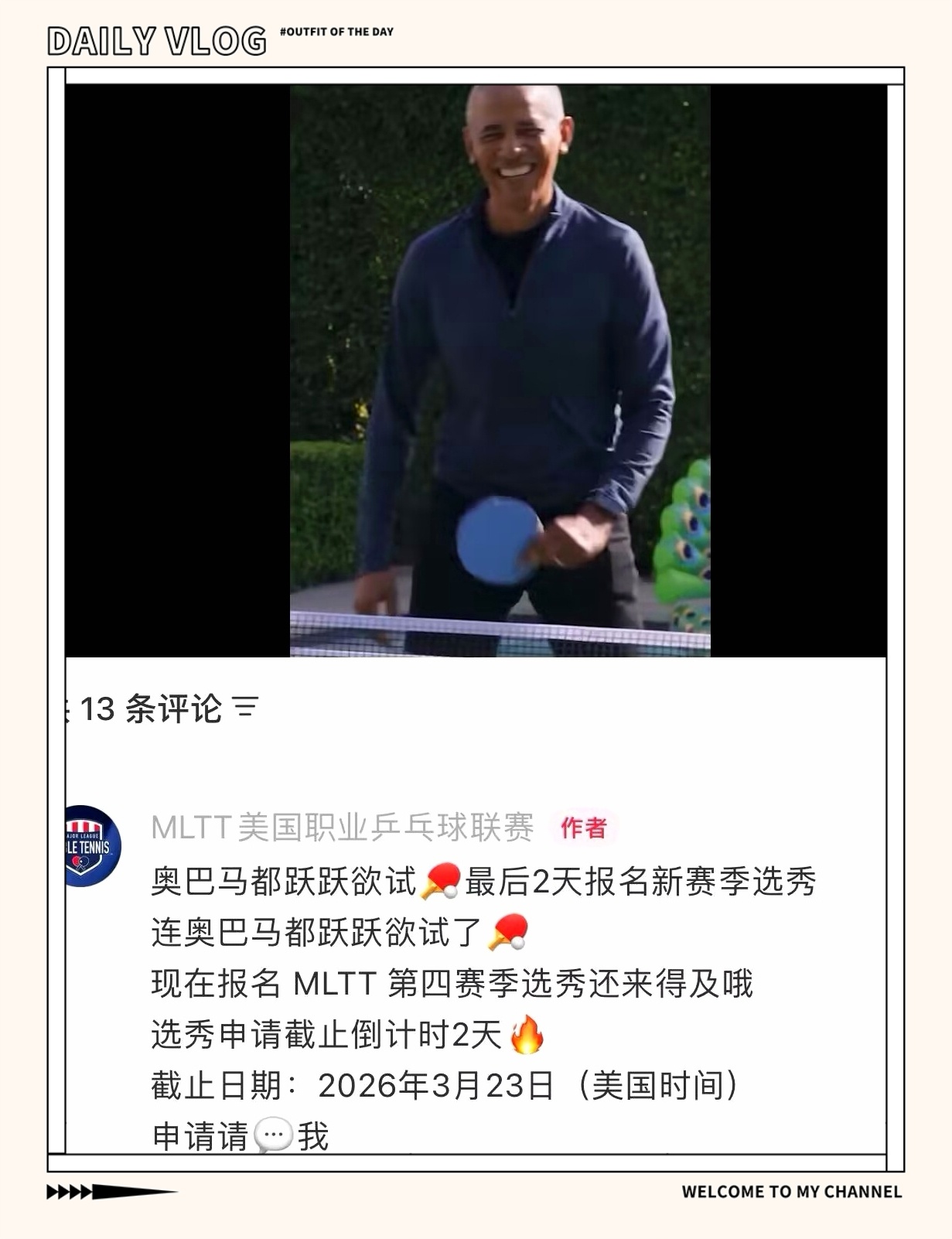Click the blue paddle in video frame
The width and height of the screenshot is (952, 1239).
[x=497, y=540]
